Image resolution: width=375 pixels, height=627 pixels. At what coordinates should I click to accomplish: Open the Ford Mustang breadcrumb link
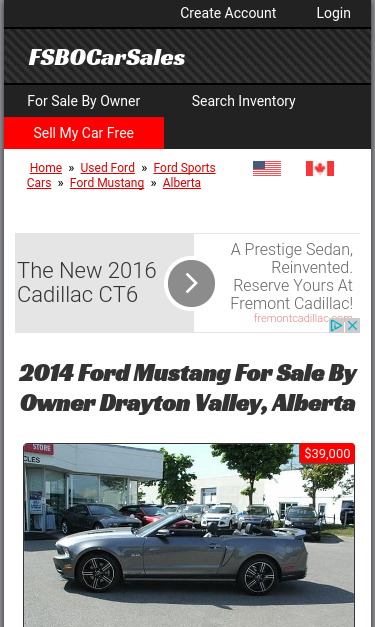107,183
